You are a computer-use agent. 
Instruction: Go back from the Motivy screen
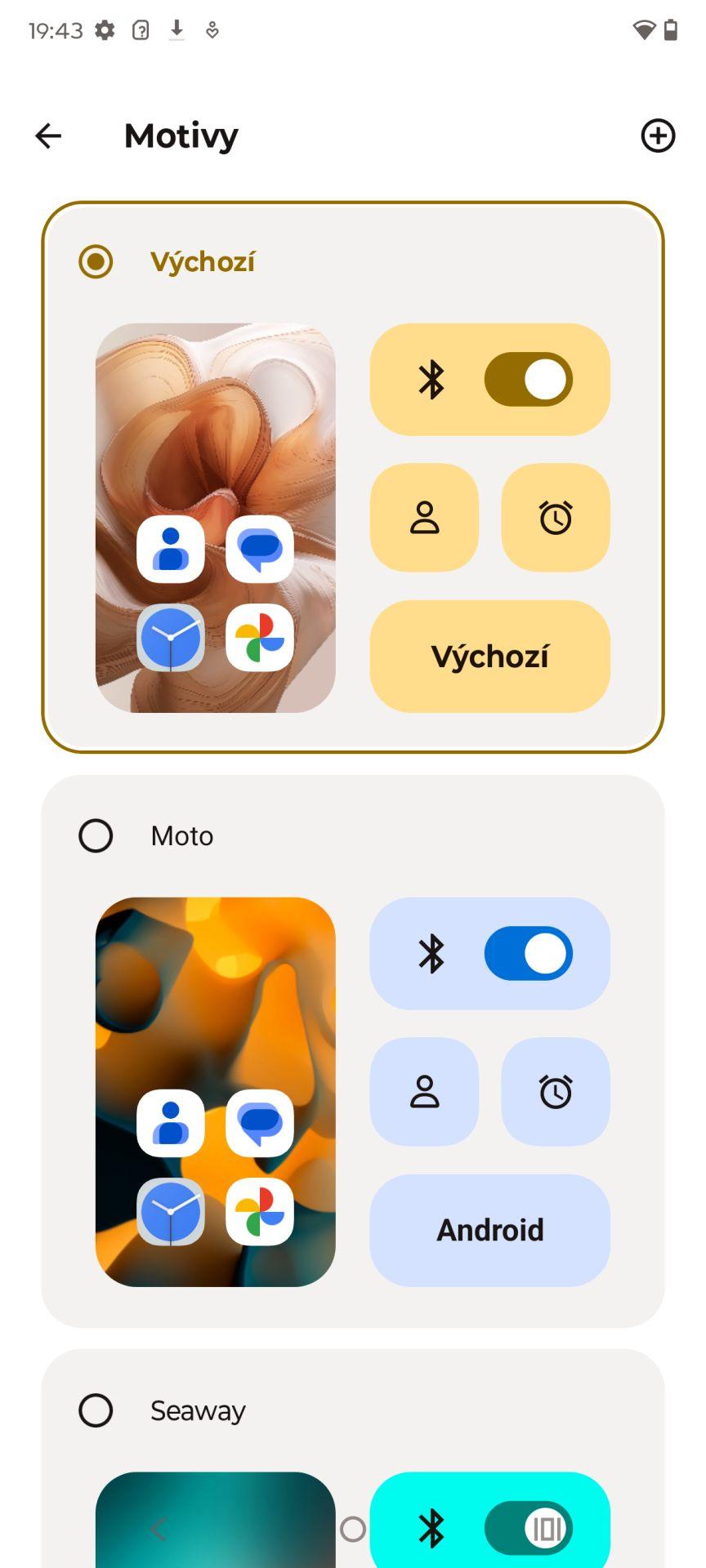(48, 136)
